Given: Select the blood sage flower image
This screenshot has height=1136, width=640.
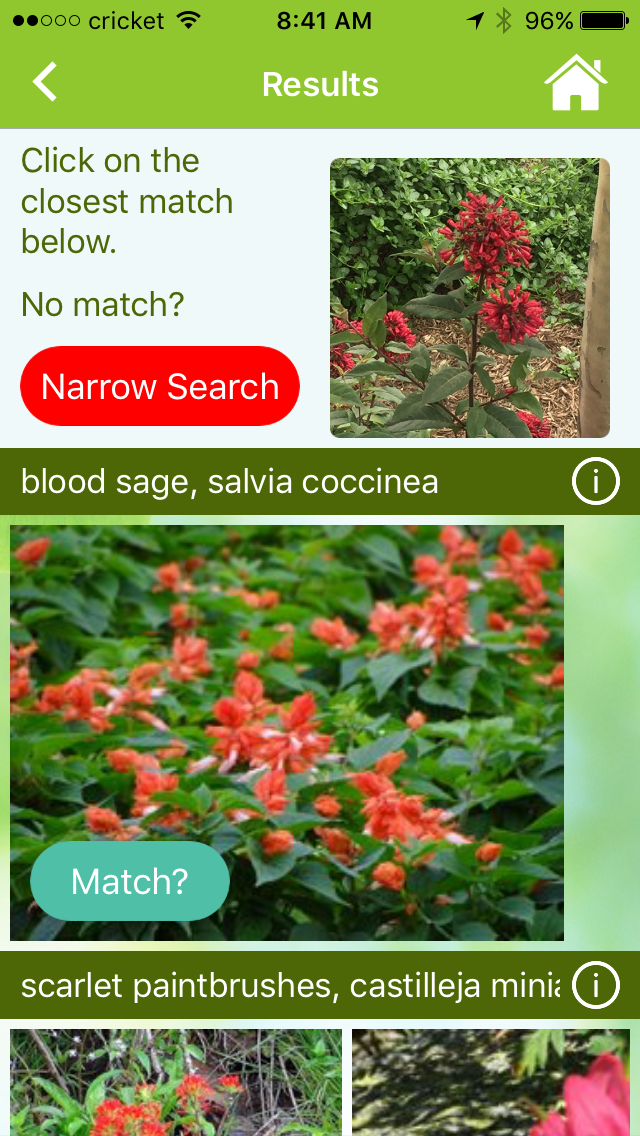Looking at the screenshot, I should click(x=287, y=732).
